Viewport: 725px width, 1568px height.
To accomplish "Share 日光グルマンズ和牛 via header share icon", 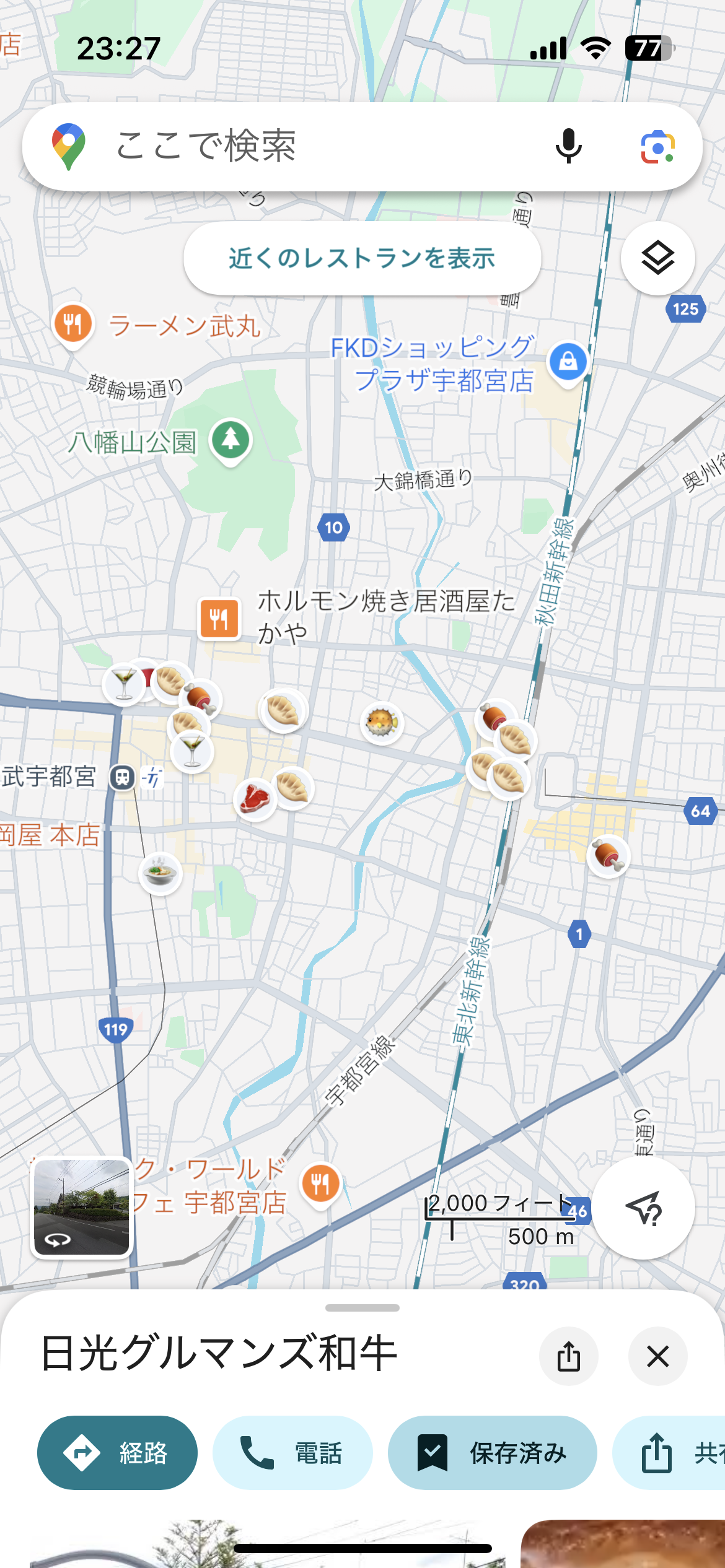I will click(568, 1356).
